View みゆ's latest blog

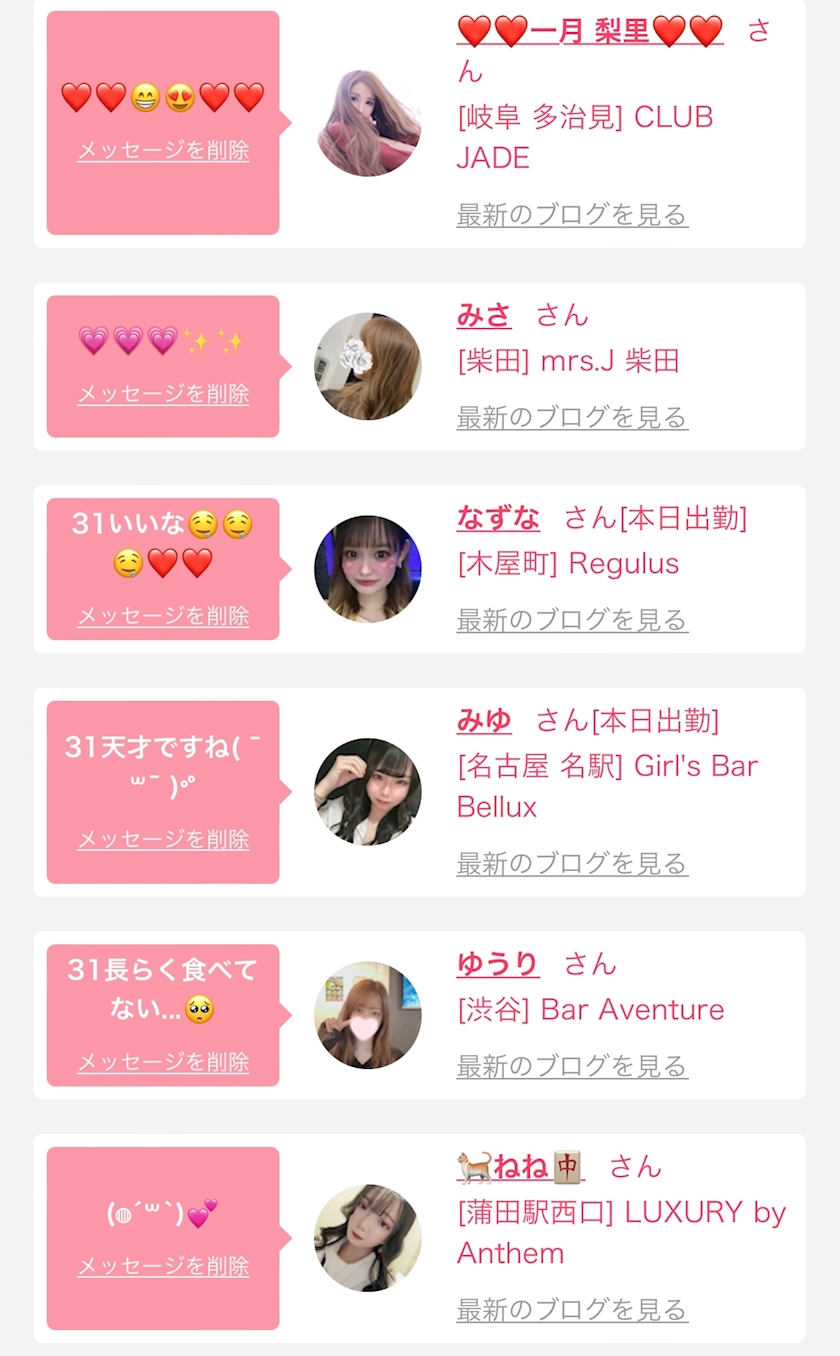point(572,863)
